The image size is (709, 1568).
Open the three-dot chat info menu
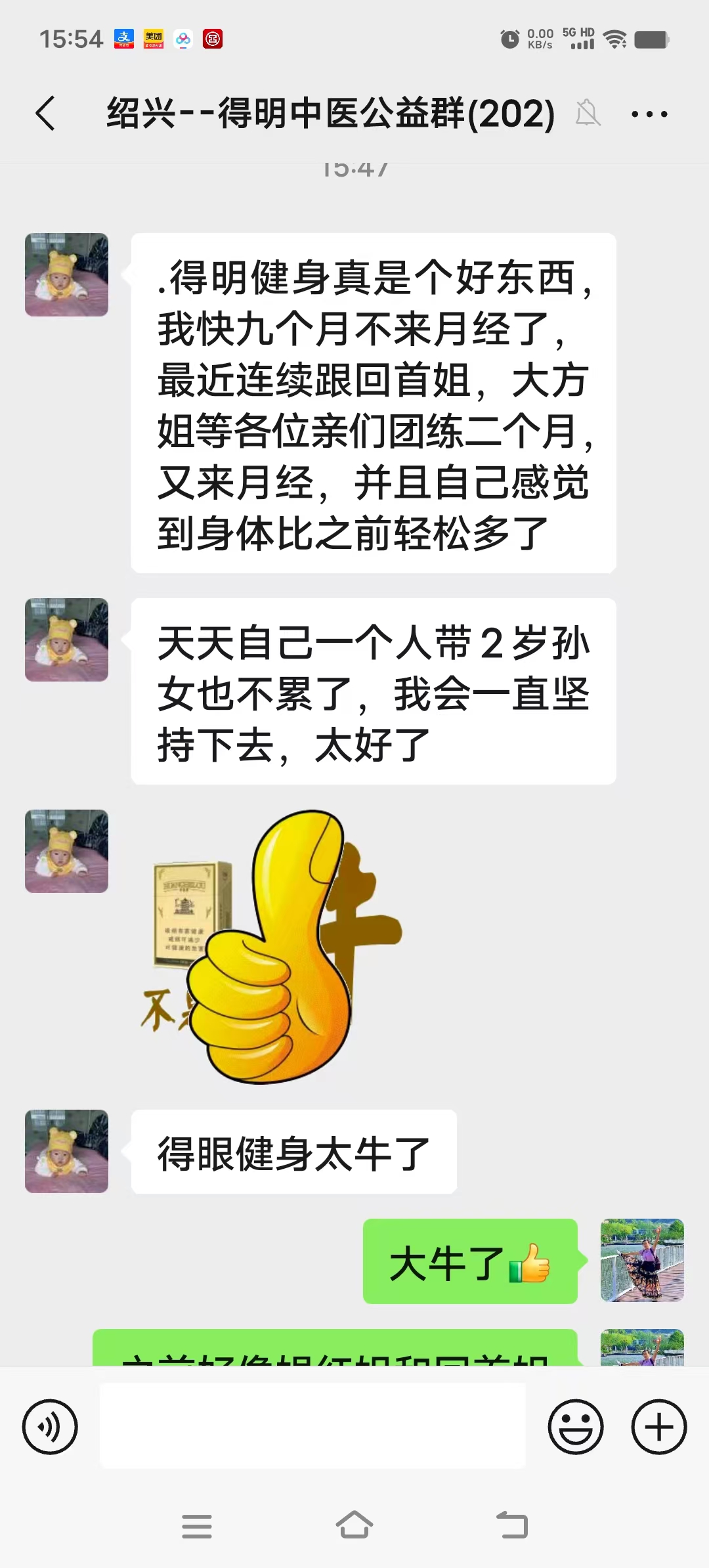(x=649, y=114)
